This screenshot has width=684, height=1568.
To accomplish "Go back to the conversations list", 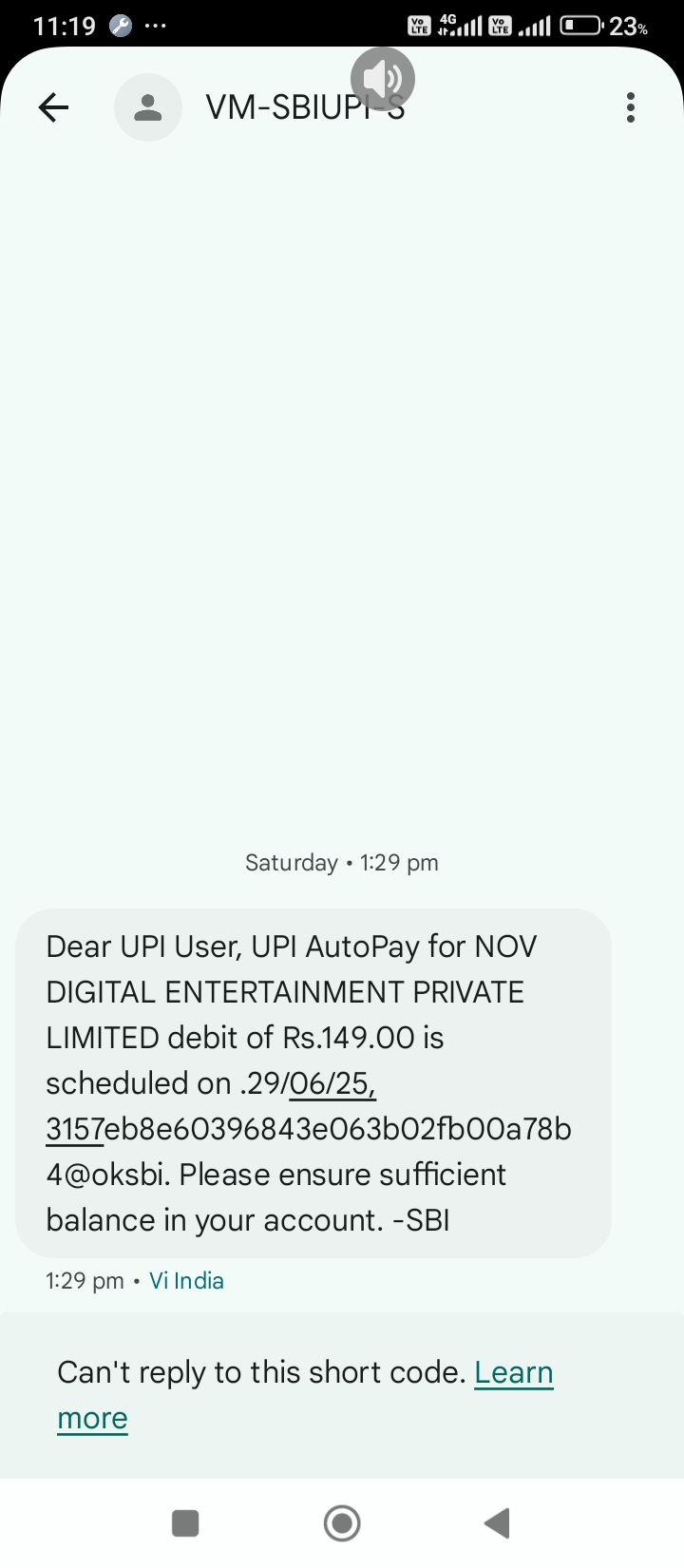I will coord(53,107).
